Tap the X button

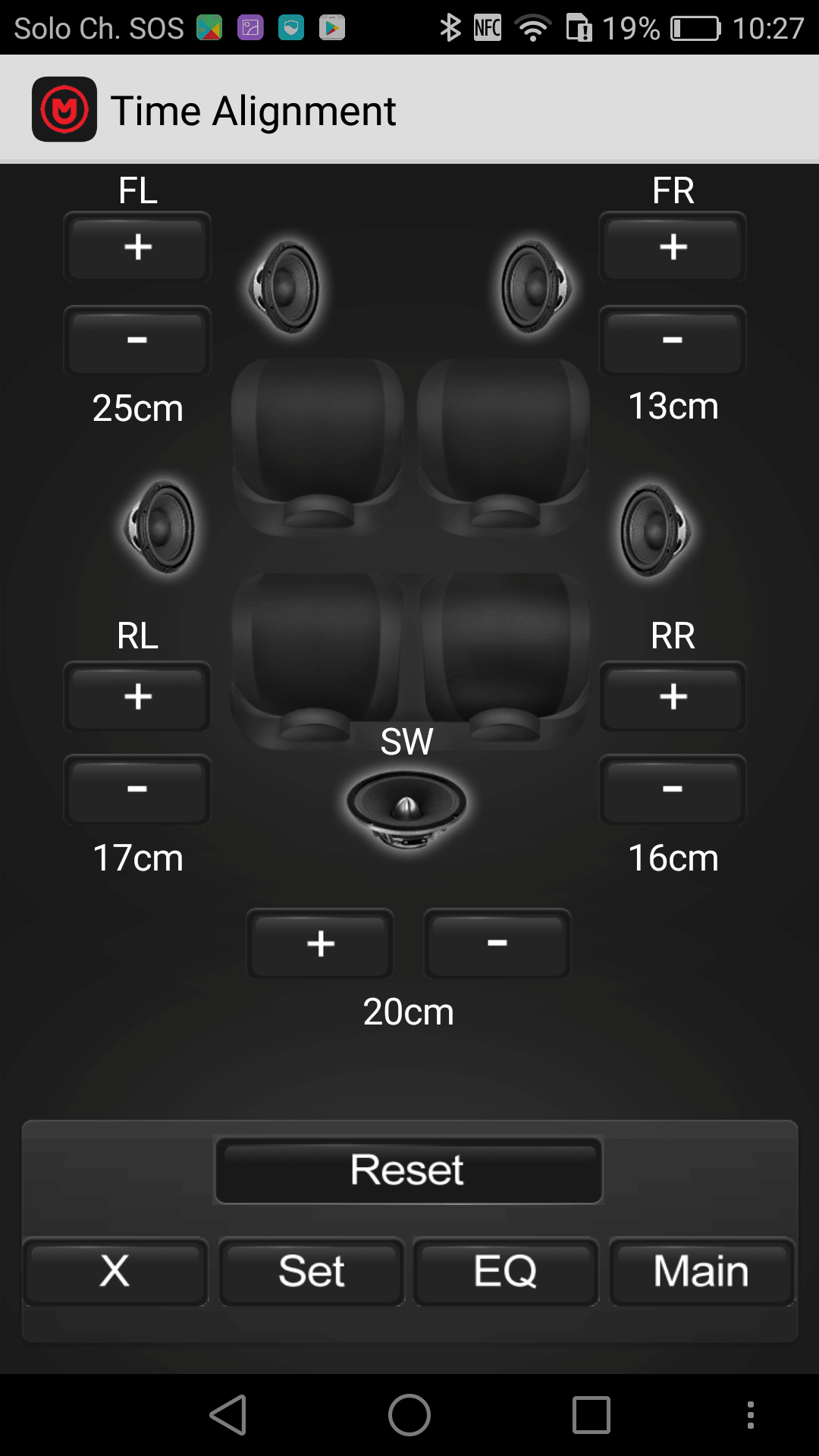point(115,1271)
